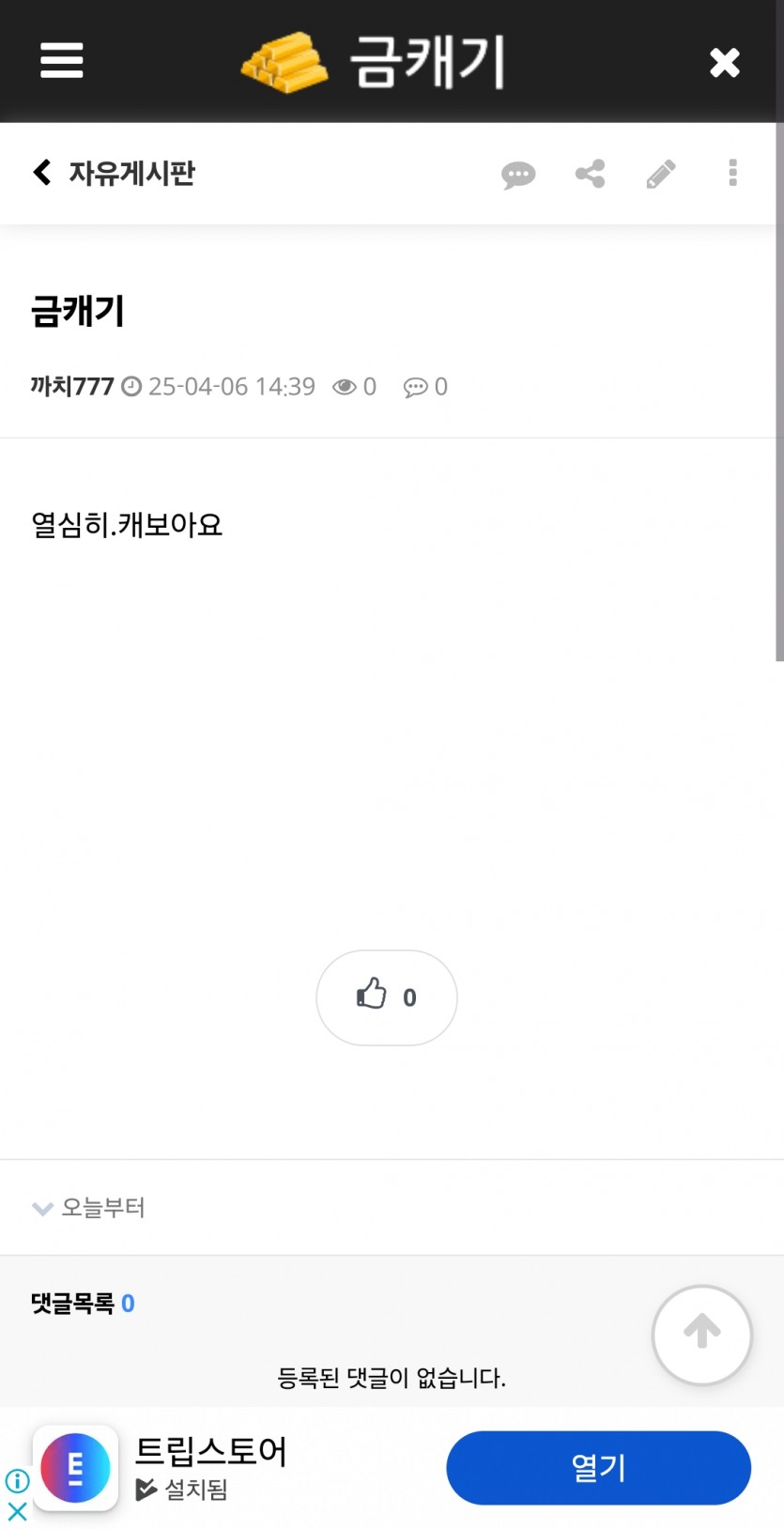Tap 열기 on the 트립스토어 ad
This screenshot has width=784, height=1529.
point(598,1468)
